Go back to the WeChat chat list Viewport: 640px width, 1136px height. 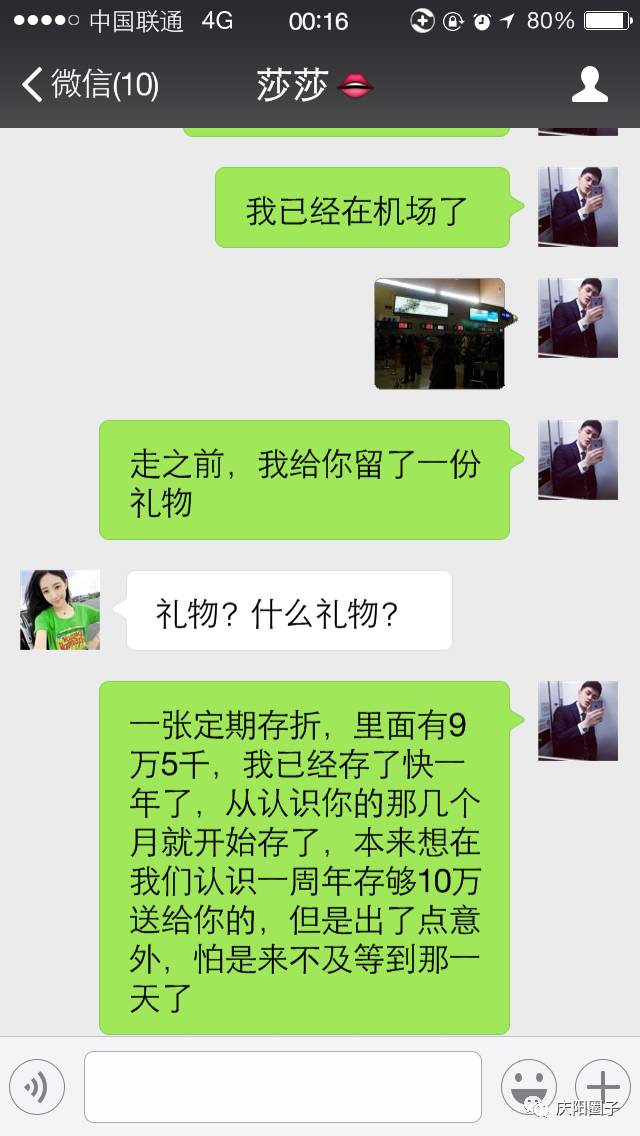tap(88, 85)
